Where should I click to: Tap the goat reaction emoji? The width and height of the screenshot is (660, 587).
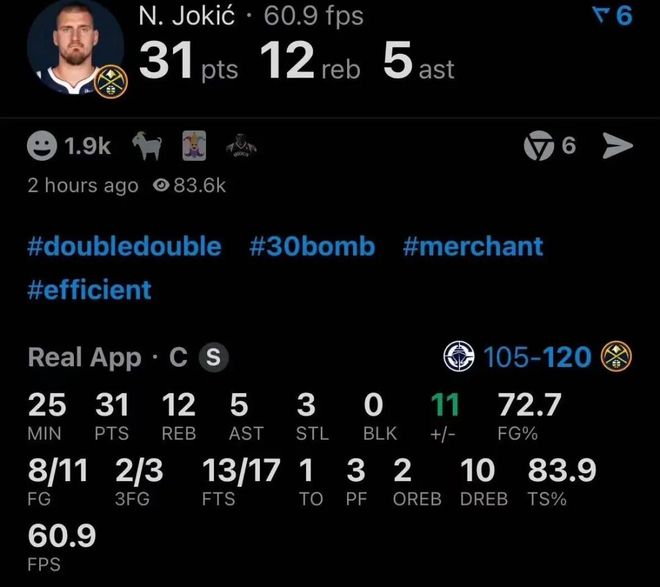148,147
